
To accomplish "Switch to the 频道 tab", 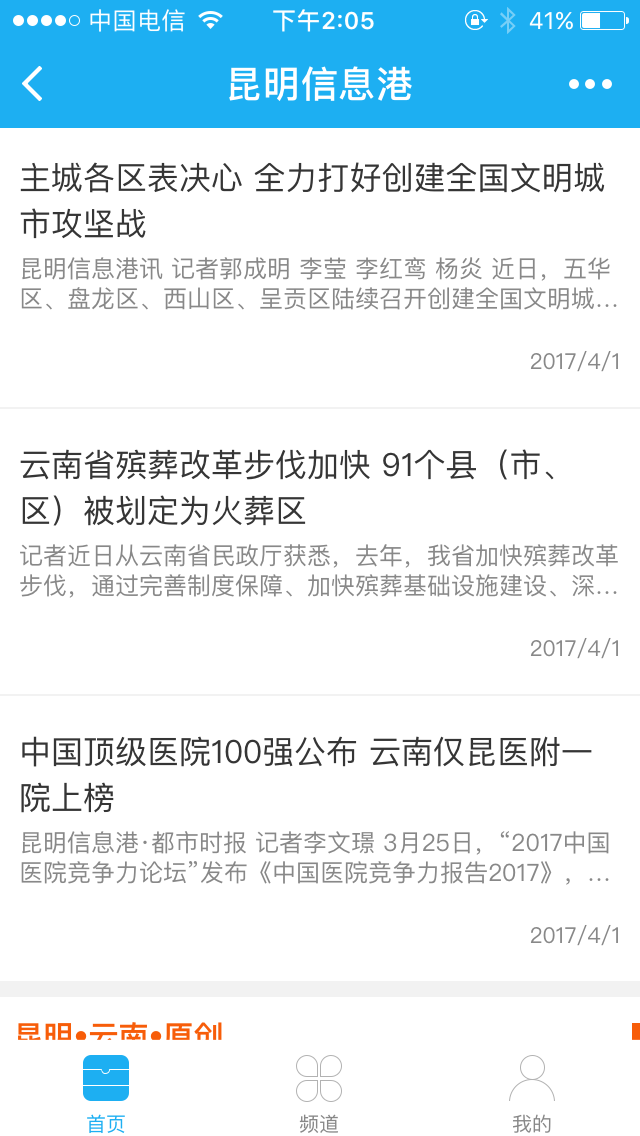I will (x=319, y=1093).
